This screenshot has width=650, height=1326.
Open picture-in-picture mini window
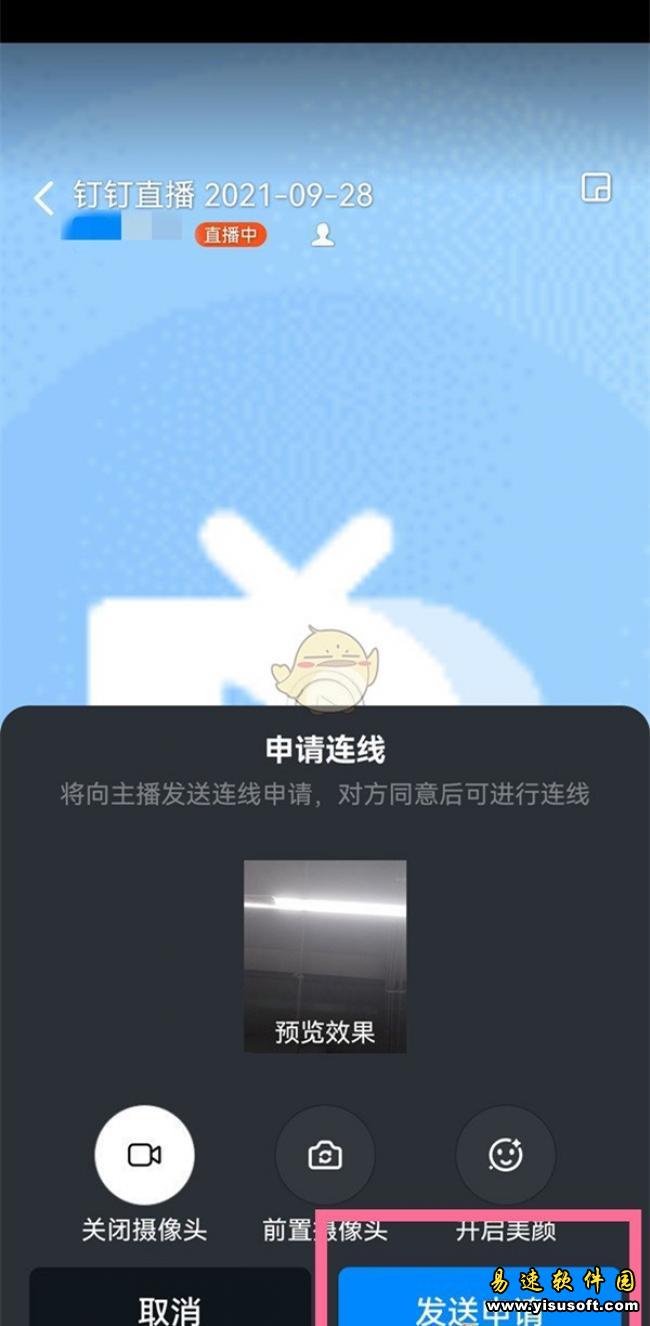click(x=596, y=188)
